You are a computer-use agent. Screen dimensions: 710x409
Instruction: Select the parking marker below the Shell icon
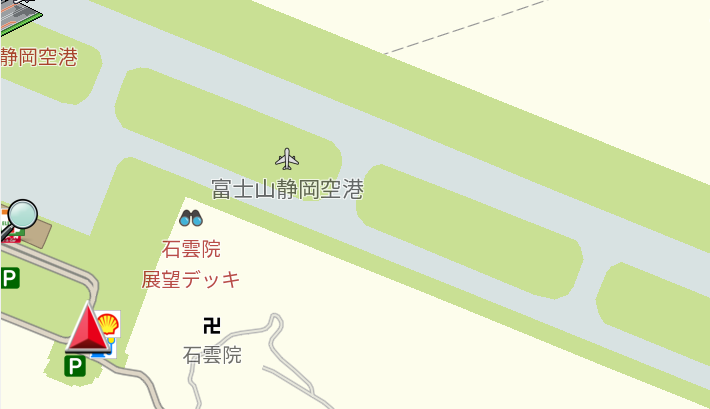[75, 366]
